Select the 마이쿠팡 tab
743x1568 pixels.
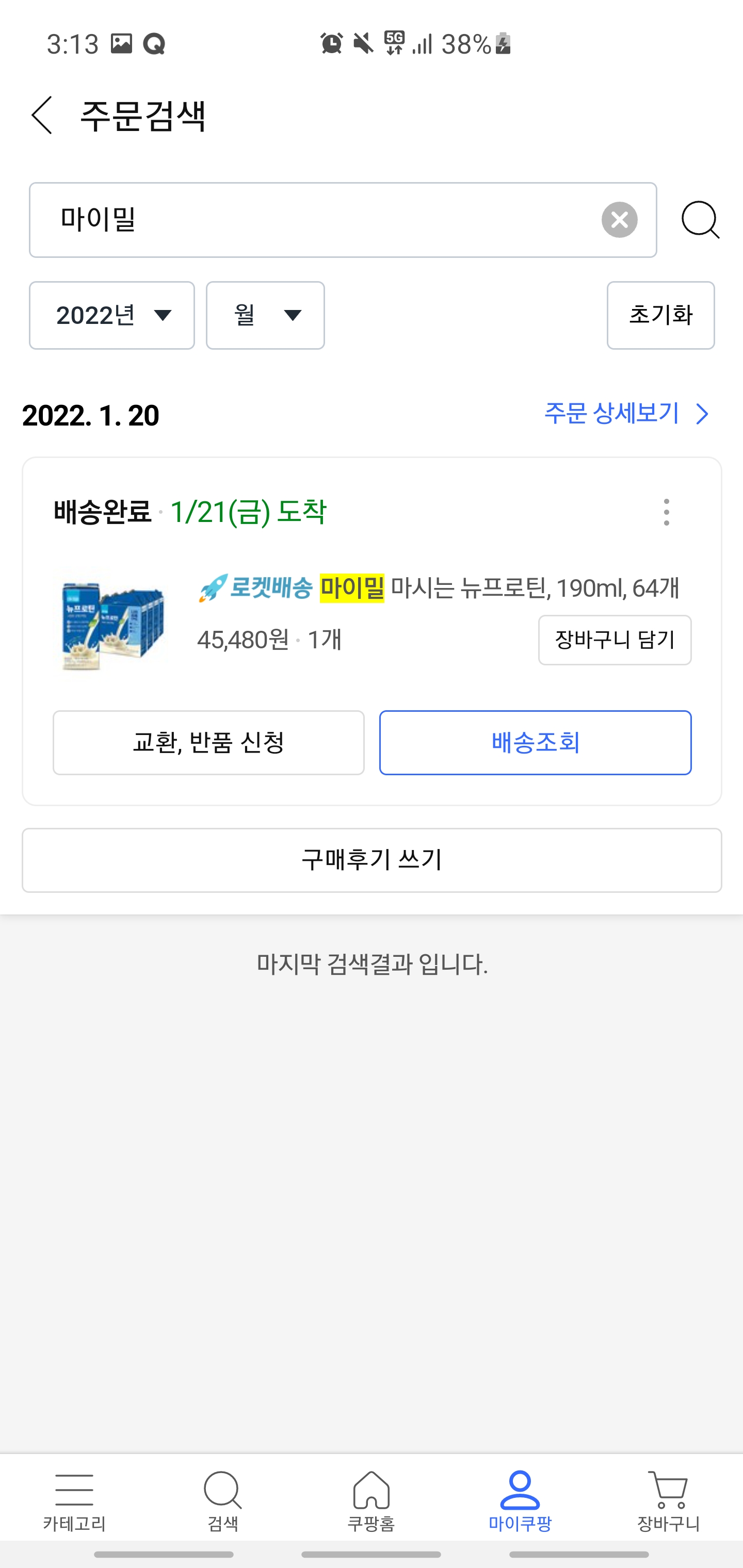click(520, 1501)
